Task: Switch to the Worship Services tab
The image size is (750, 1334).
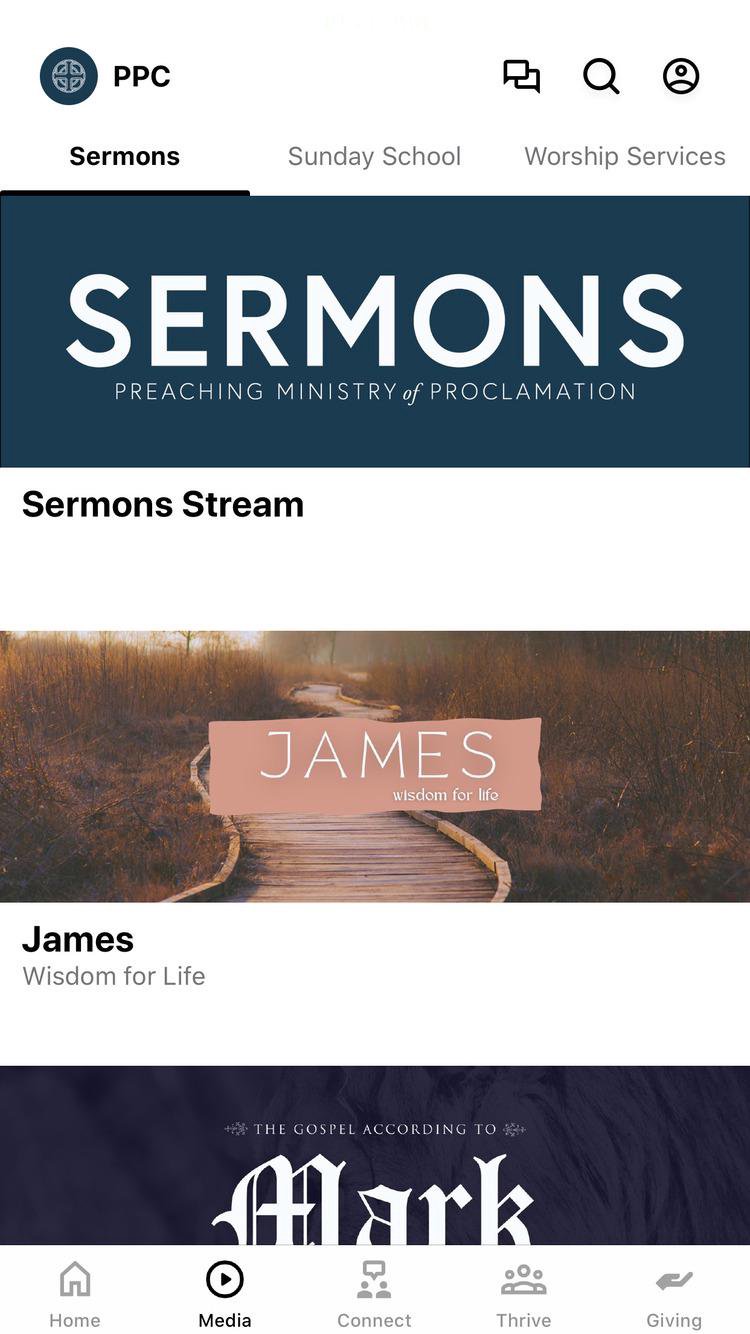Action: pos(625,157)
